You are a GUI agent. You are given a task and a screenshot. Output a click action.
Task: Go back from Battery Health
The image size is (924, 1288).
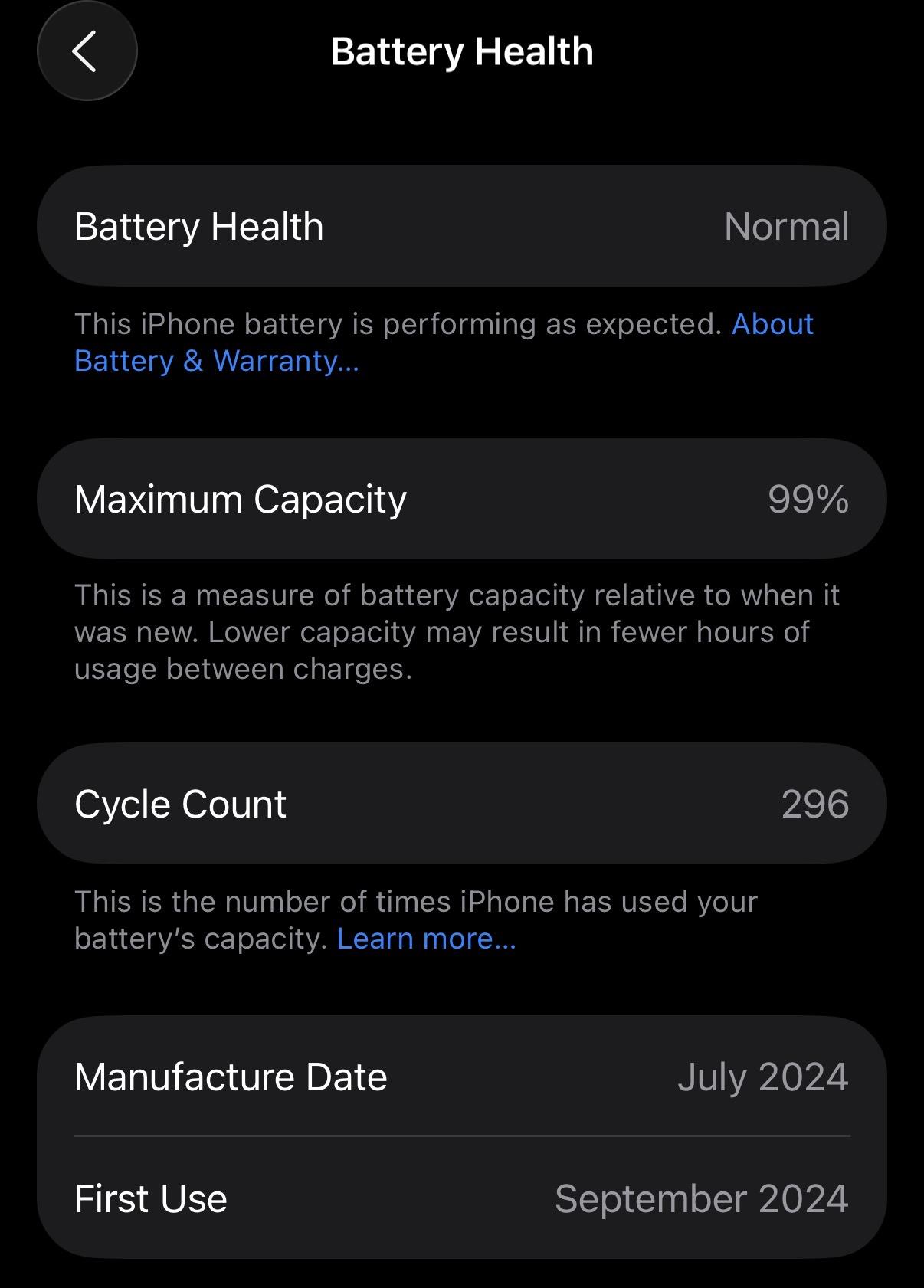[x=87, y=51]
